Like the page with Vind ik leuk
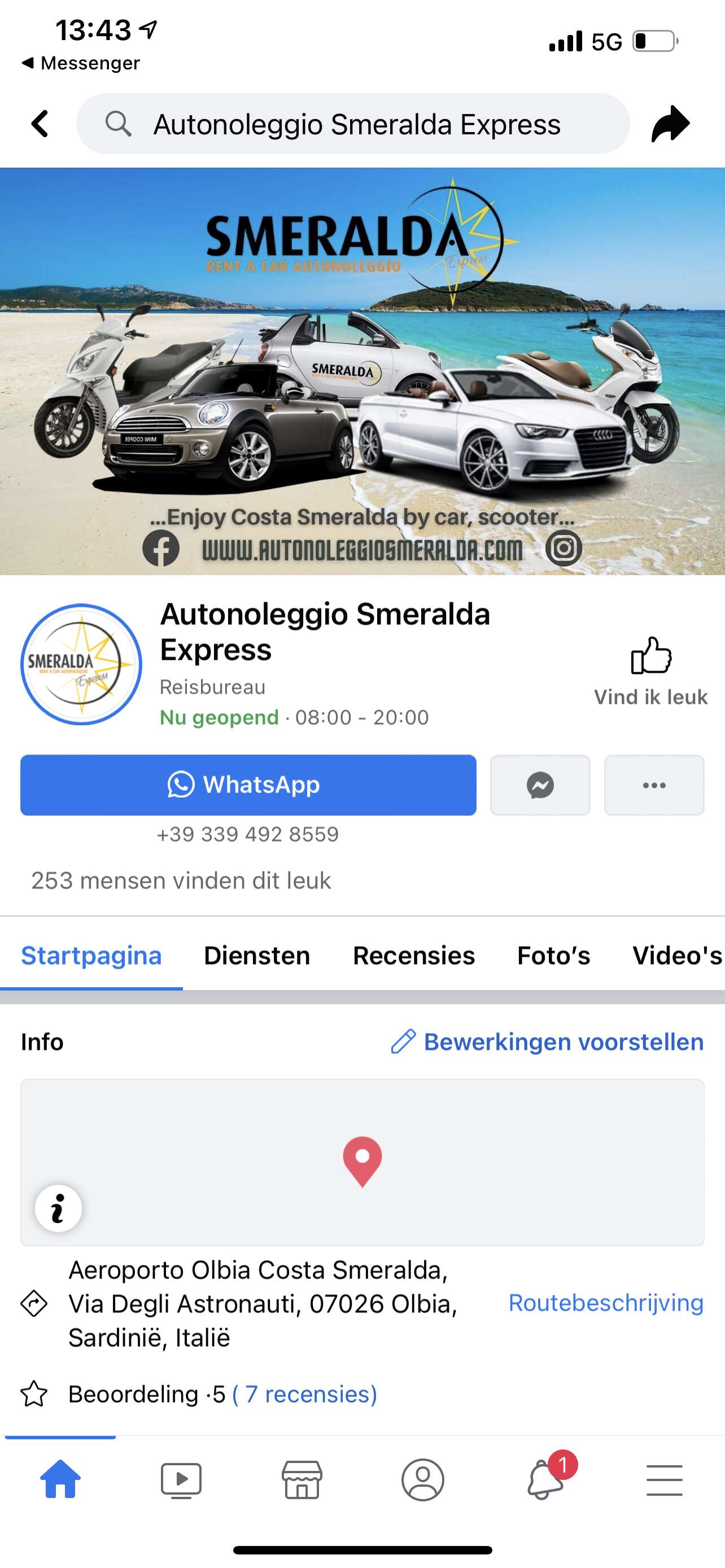 [x=650, y=671]
